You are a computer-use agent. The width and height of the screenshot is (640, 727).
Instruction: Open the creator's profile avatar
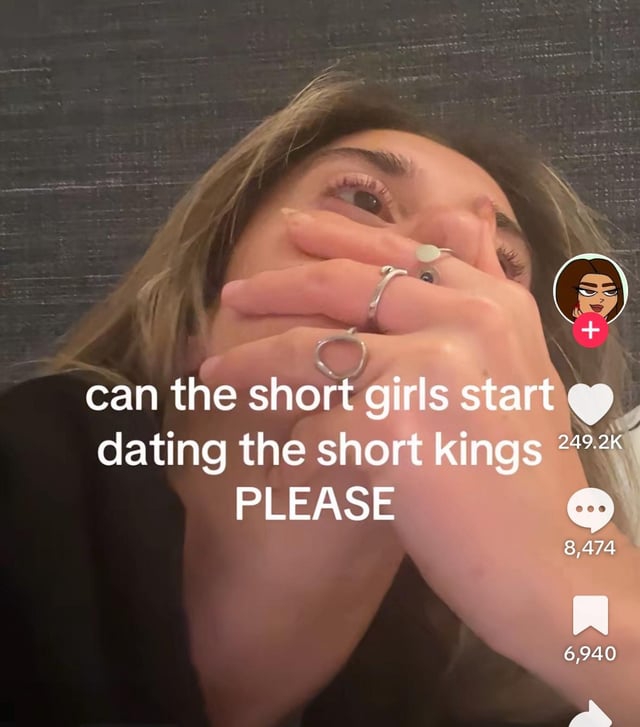(590, 288)
